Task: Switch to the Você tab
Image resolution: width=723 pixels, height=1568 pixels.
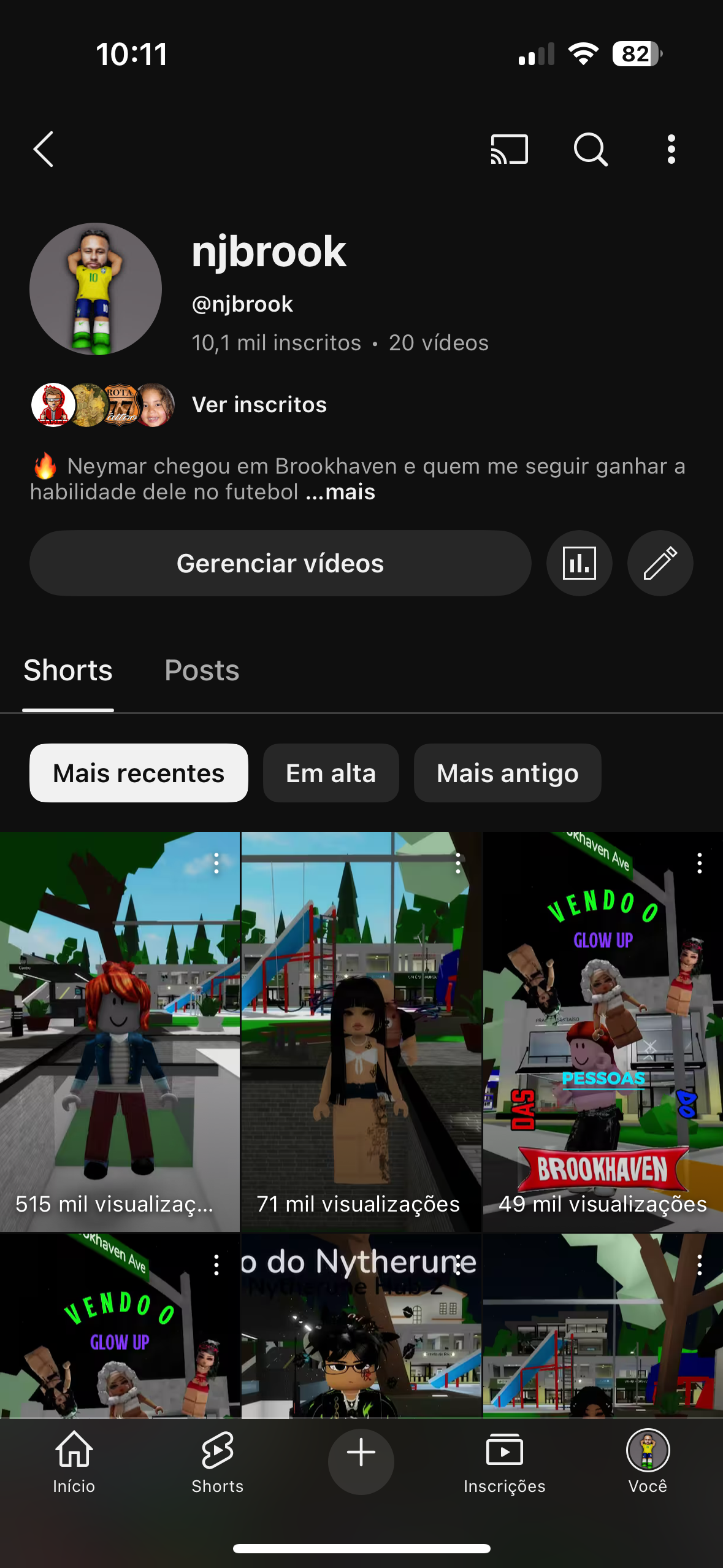Action: [648, 1460]
